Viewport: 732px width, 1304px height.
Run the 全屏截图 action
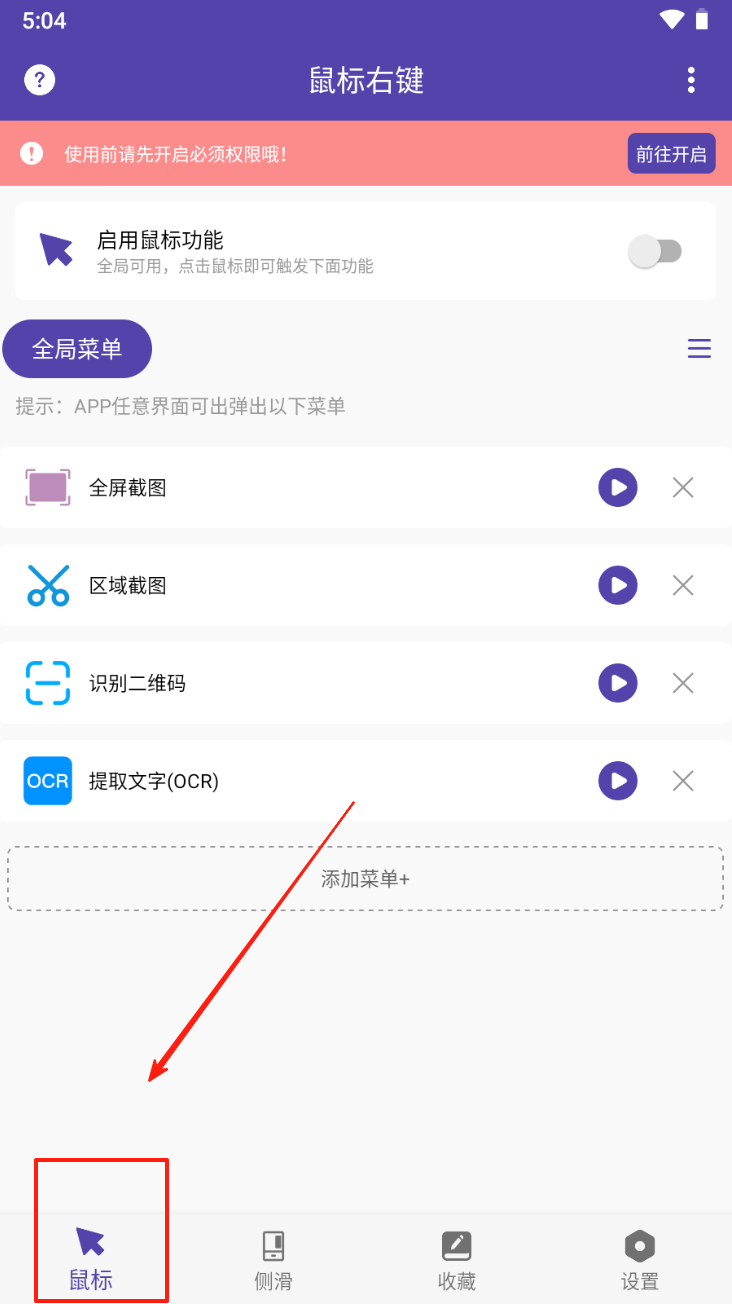618,488
